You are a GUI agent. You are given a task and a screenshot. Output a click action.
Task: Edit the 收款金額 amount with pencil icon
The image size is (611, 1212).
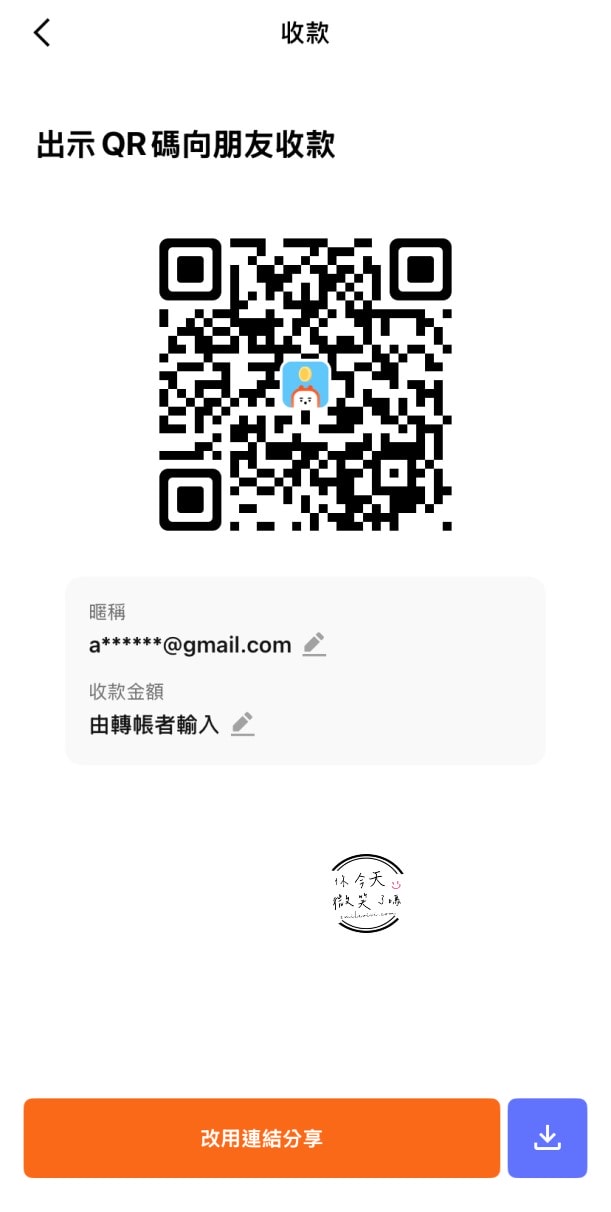(242, 724)
